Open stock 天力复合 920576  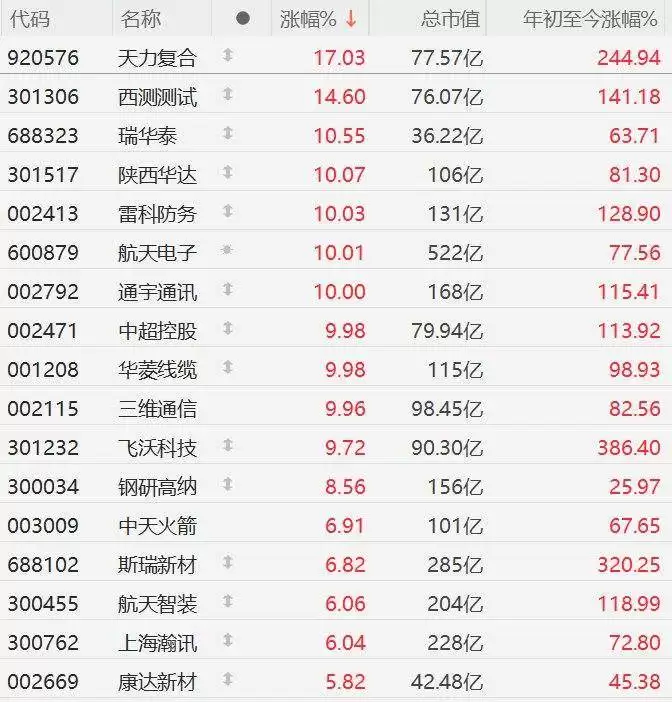[x=157, y=58]
